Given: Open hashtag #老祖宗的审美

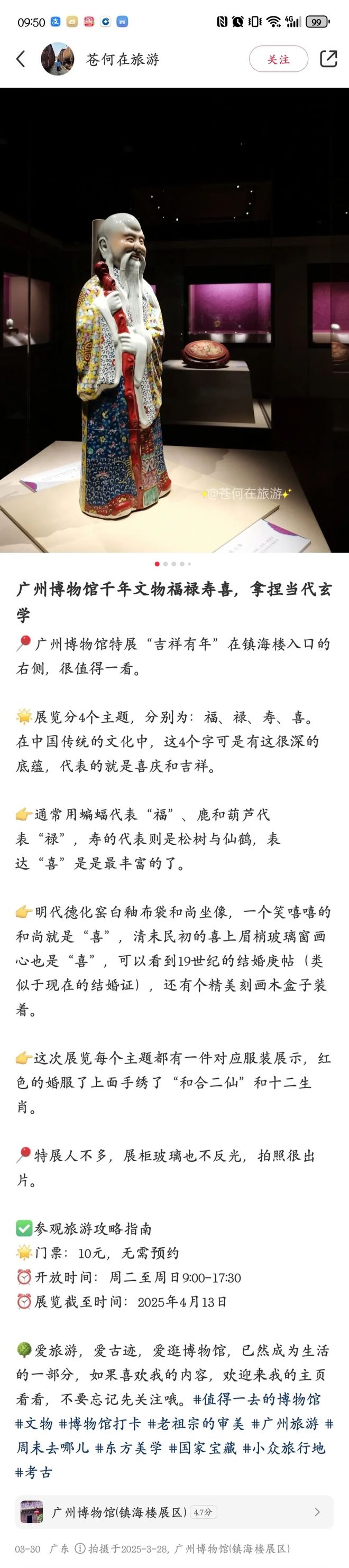Looking at the screenshot, I should 196,1424.
